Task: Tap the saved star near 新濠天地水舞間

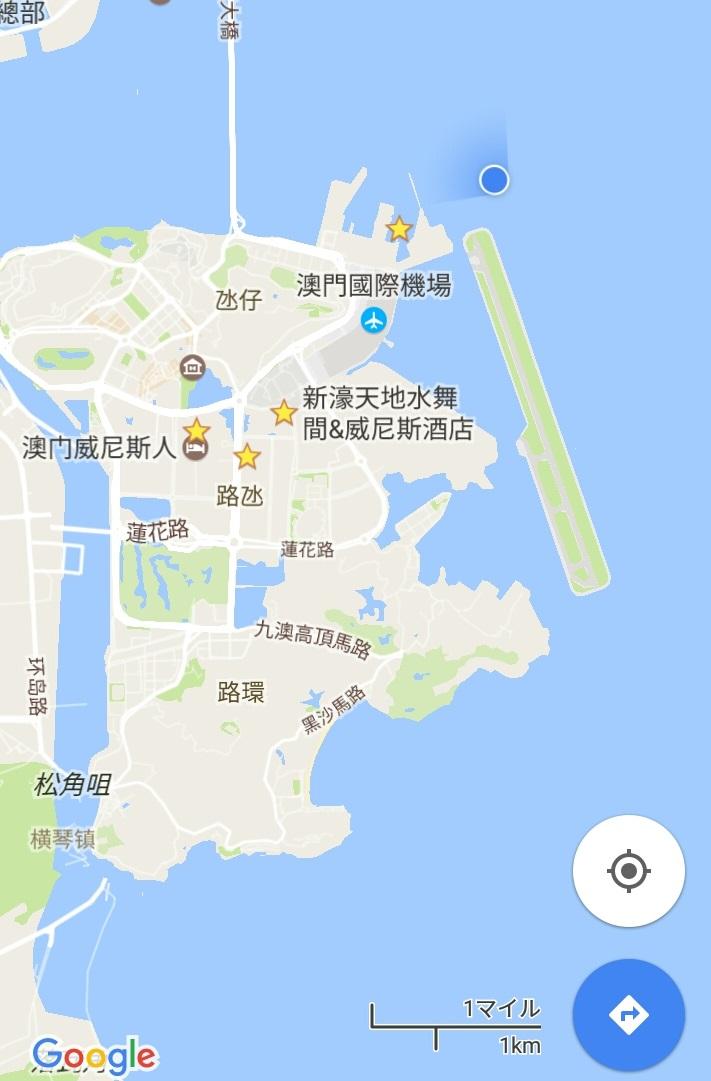Action: 284,412
